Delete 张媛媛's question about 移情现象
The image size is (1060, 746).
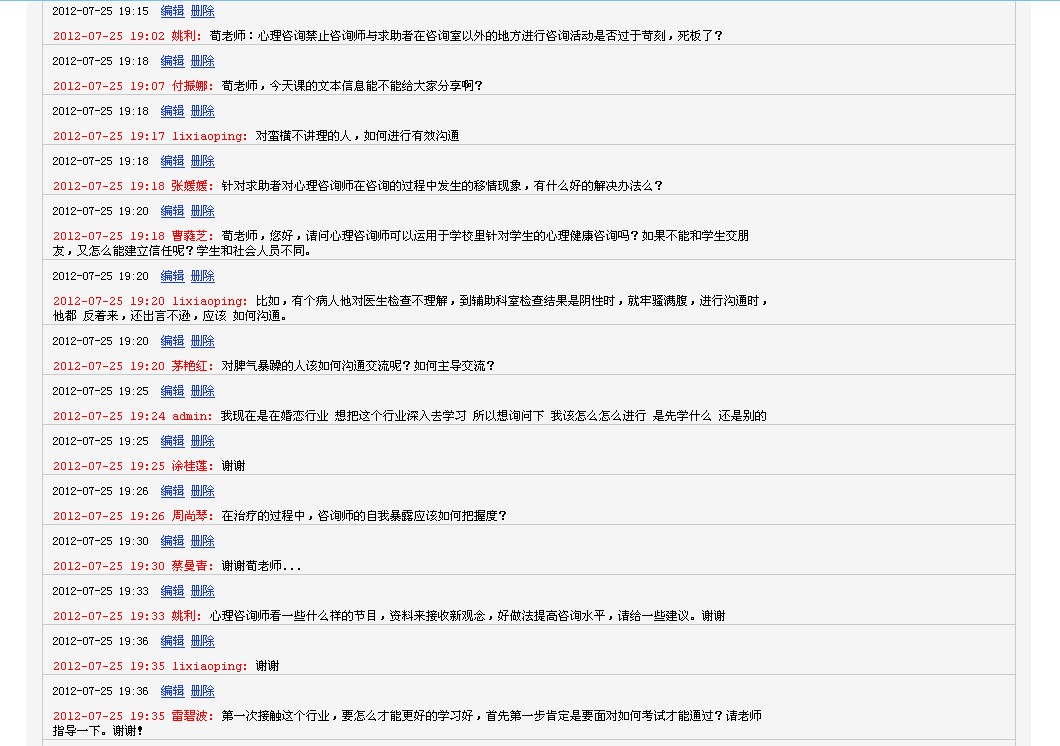[202, 161]
